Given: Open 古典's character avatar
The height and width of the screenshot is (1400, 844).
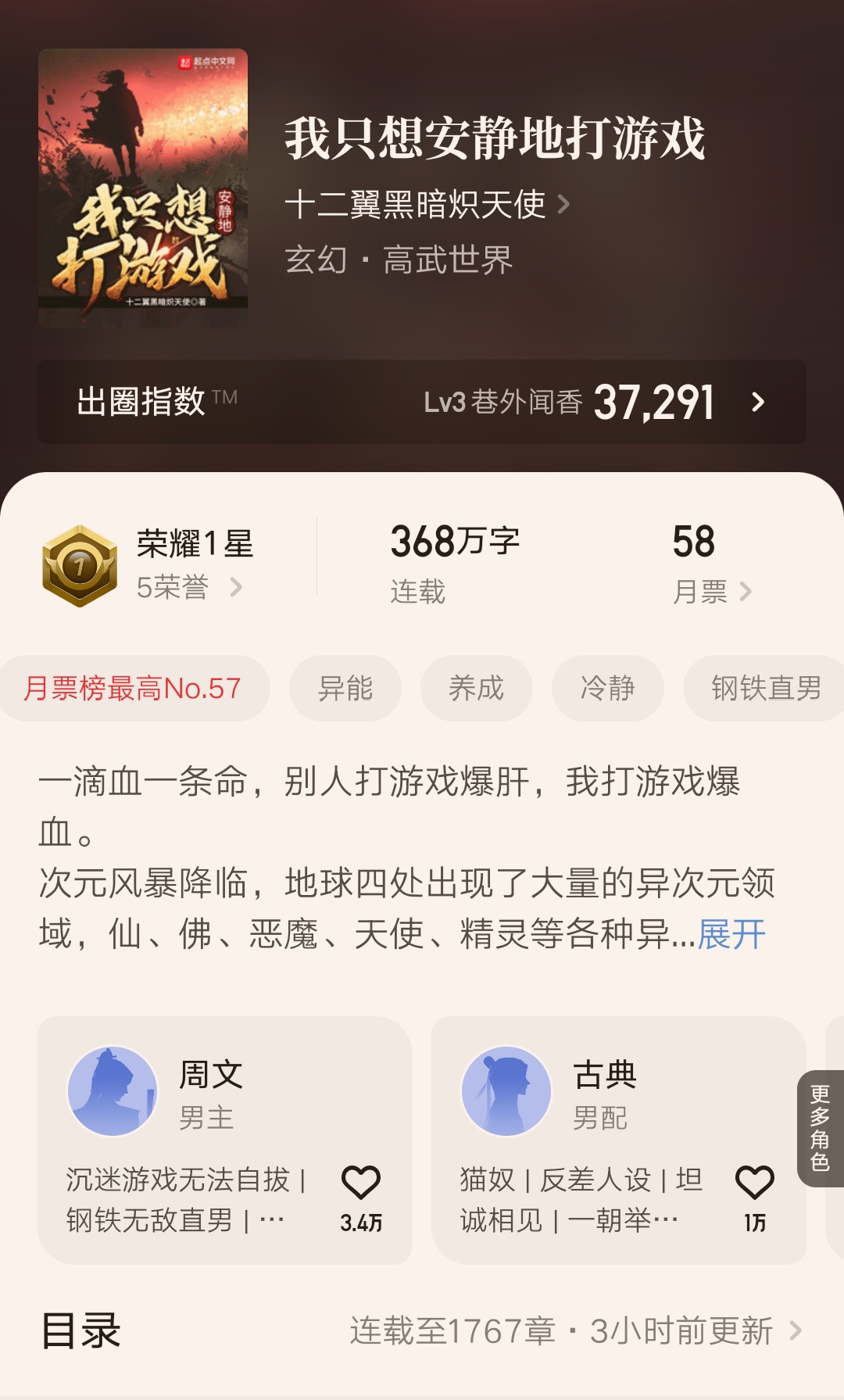Looking at the screenshot, I should click(504, 1092).
